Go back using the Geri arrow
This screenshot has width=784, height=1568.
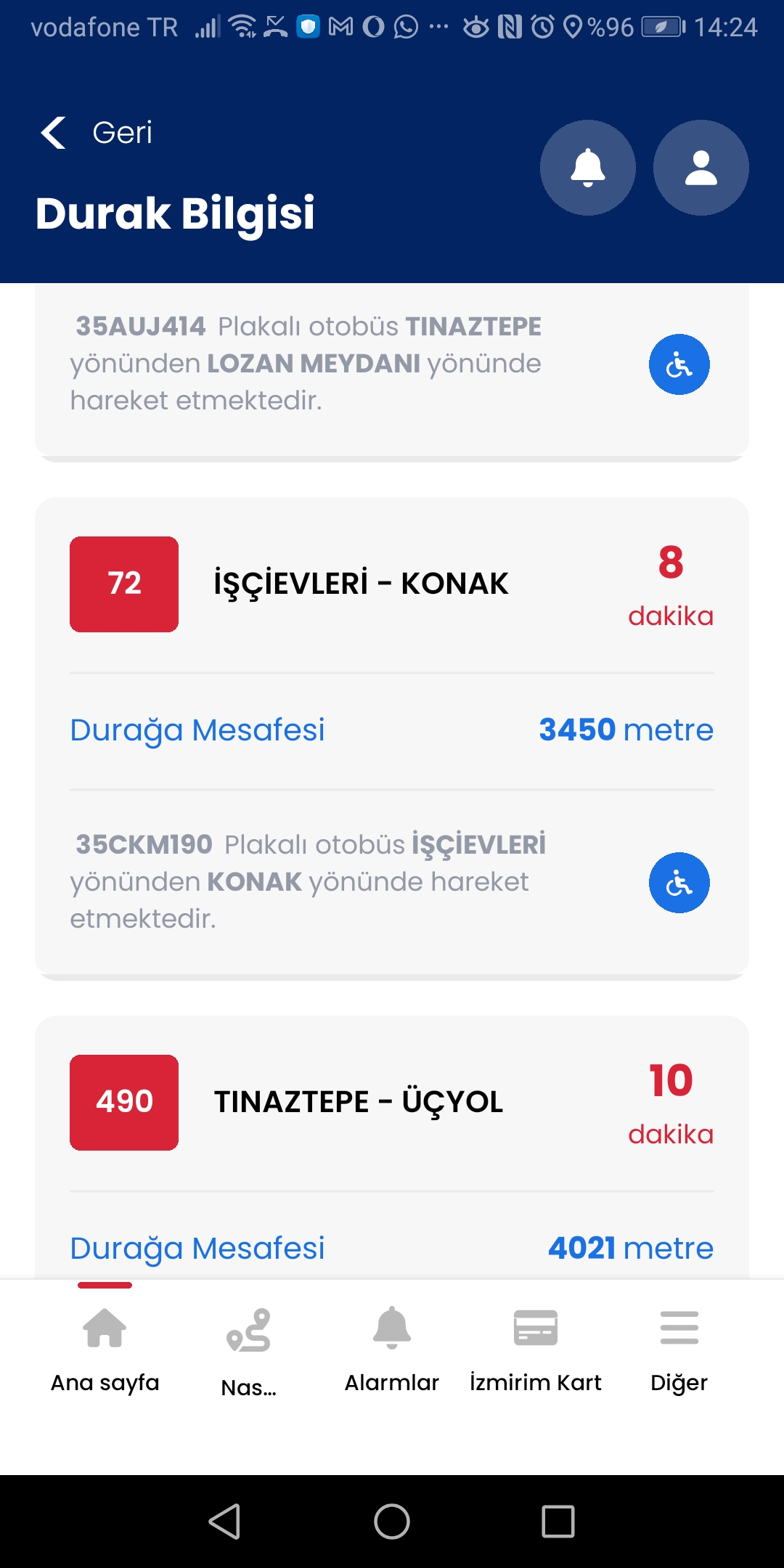click(x=54, y=133)
